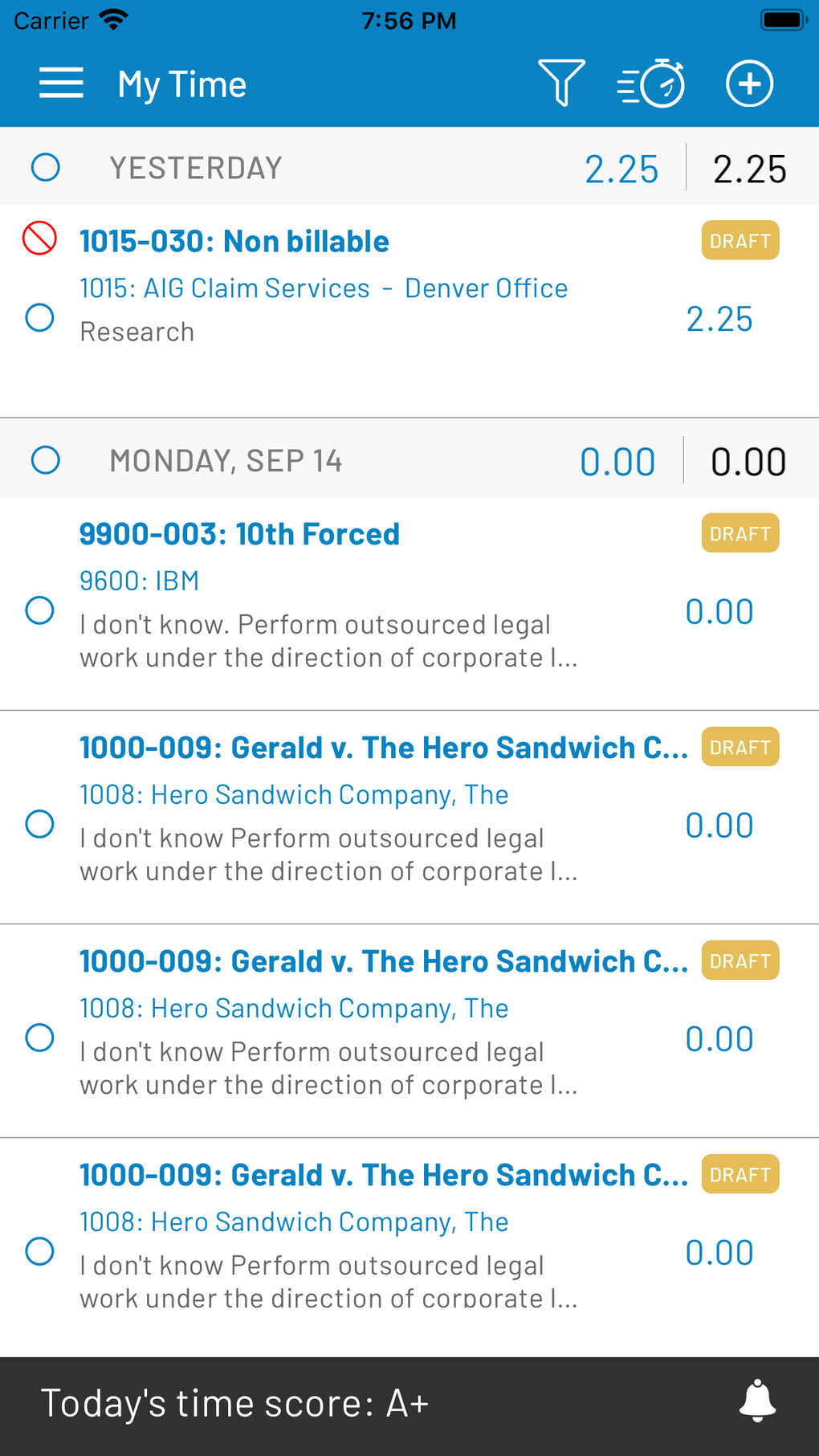
Task: Select the 9900-003 10th Forced entry checkbox
Action: [39, 610]
